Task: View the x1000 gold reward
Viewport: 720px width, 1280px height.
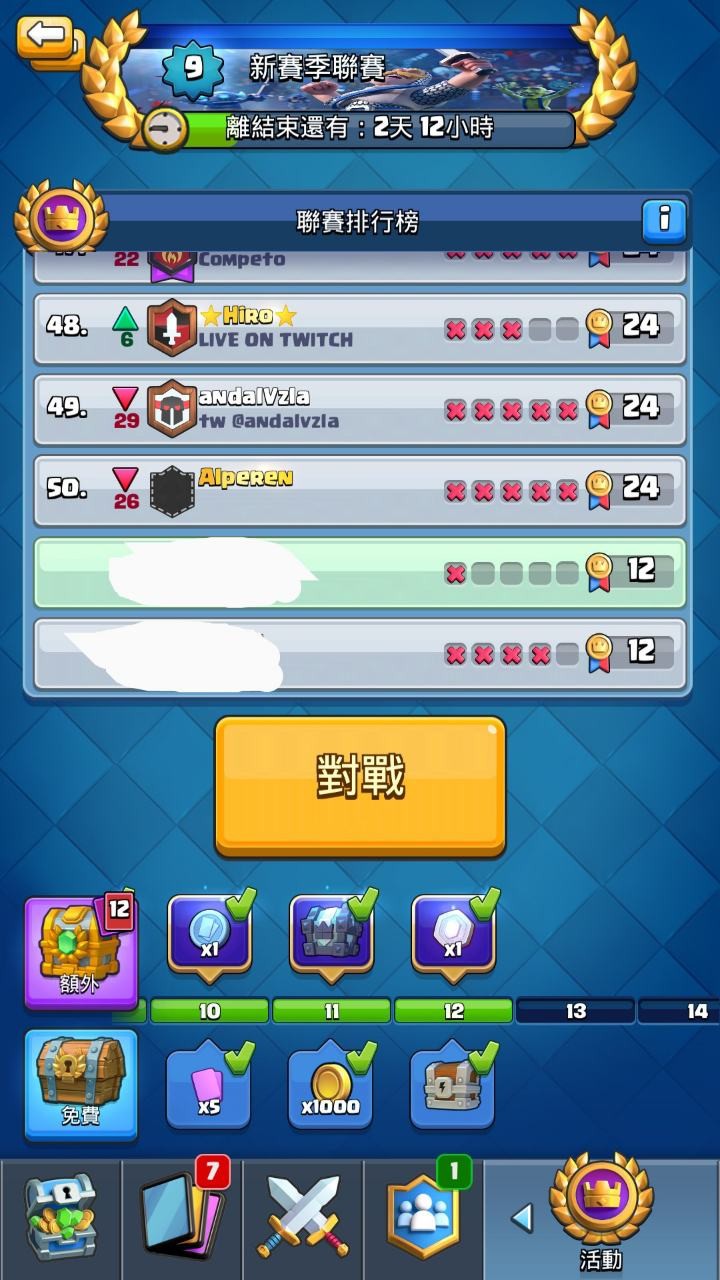Action: point(331,1087)
